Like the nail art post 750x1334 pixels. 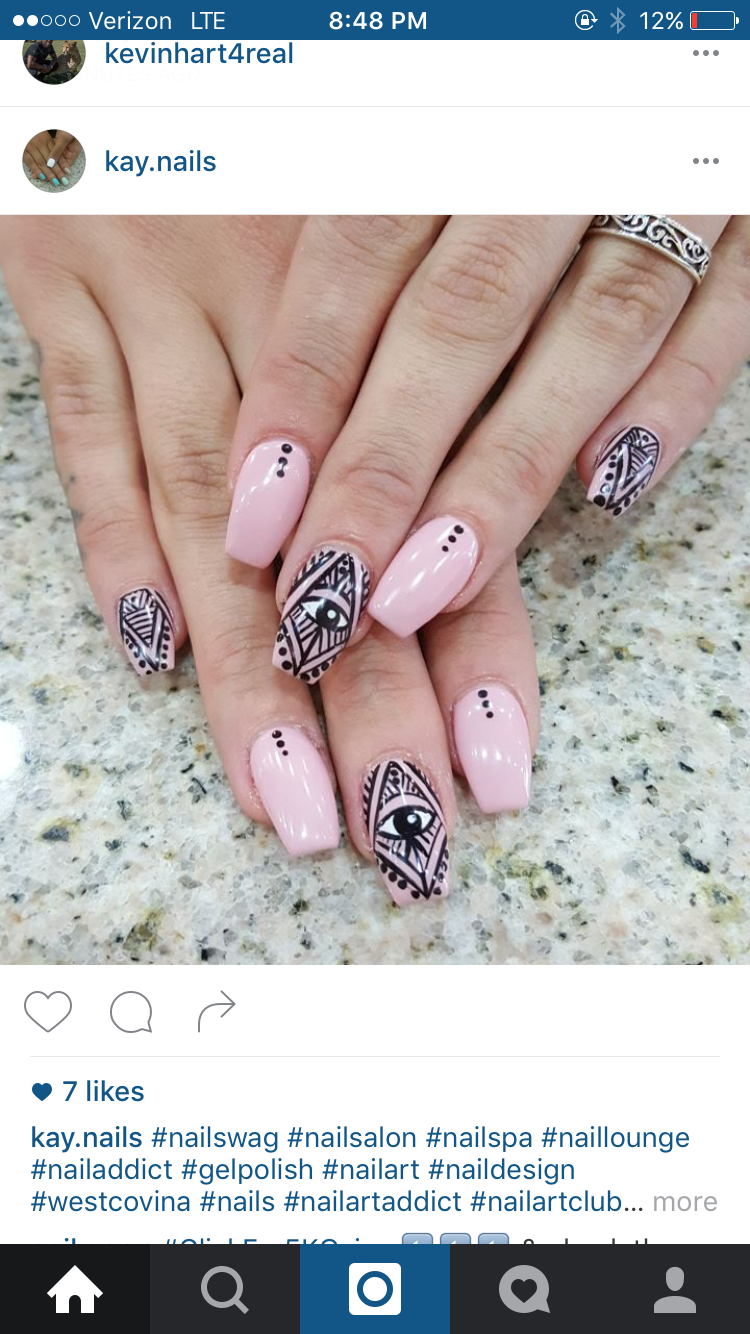coord(48,1012)
